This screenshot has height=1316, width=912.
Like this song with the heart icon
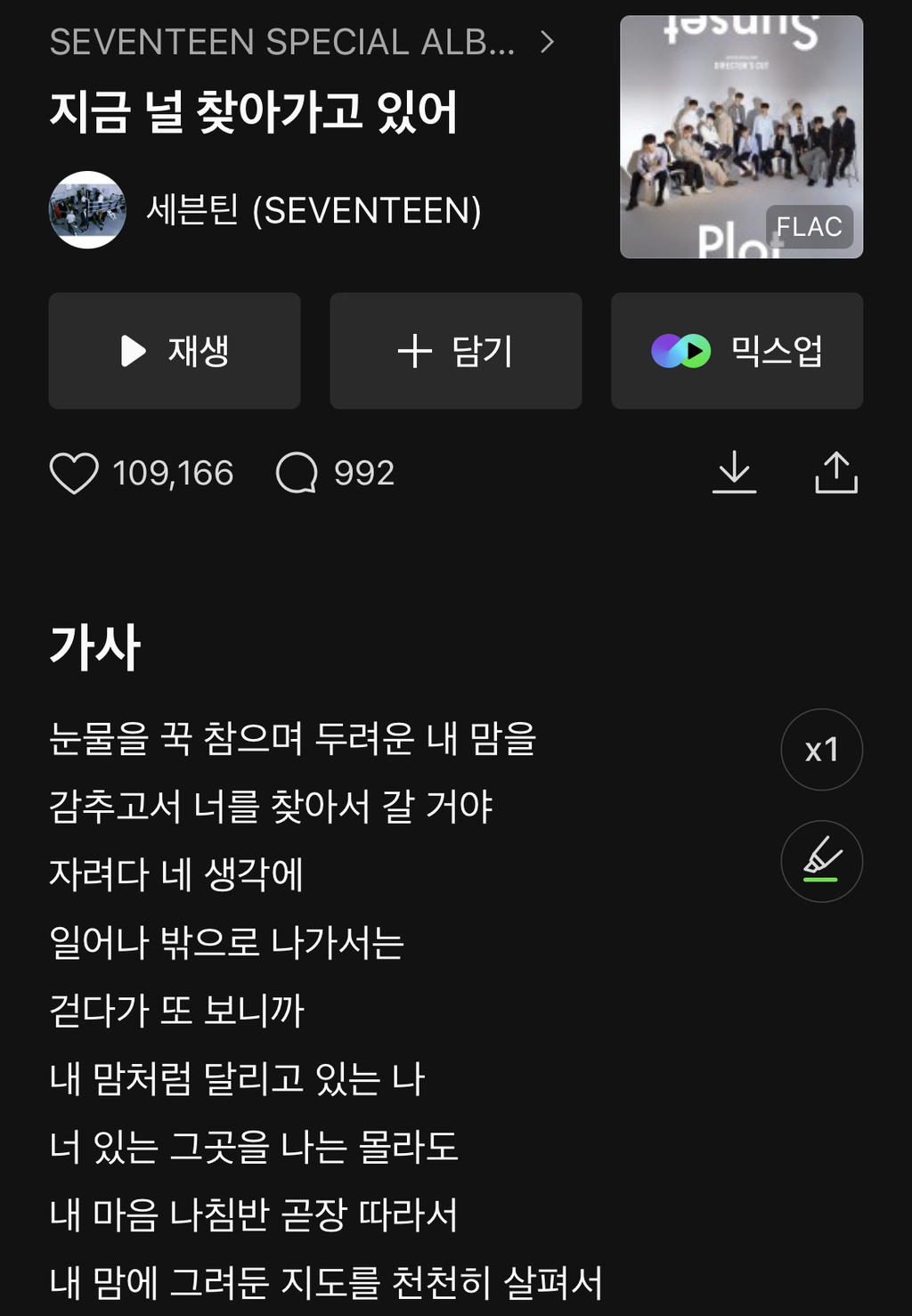point(74,473)
